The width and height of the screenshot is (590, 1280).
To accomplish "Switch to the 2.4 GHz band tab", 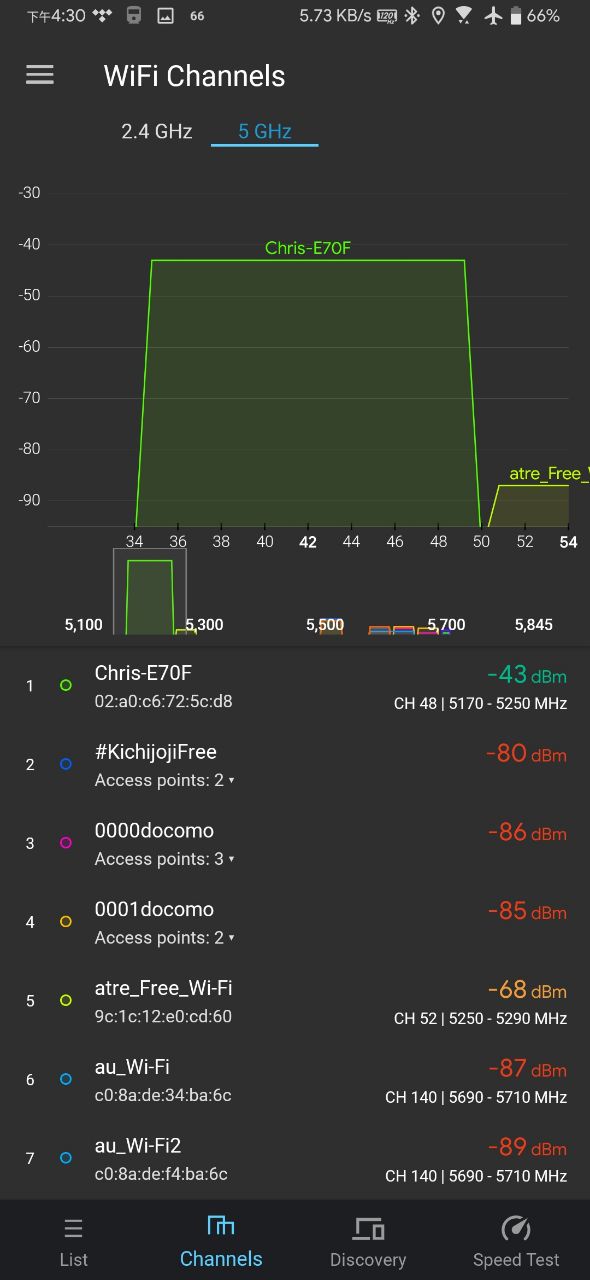I will tap(157, 131).
